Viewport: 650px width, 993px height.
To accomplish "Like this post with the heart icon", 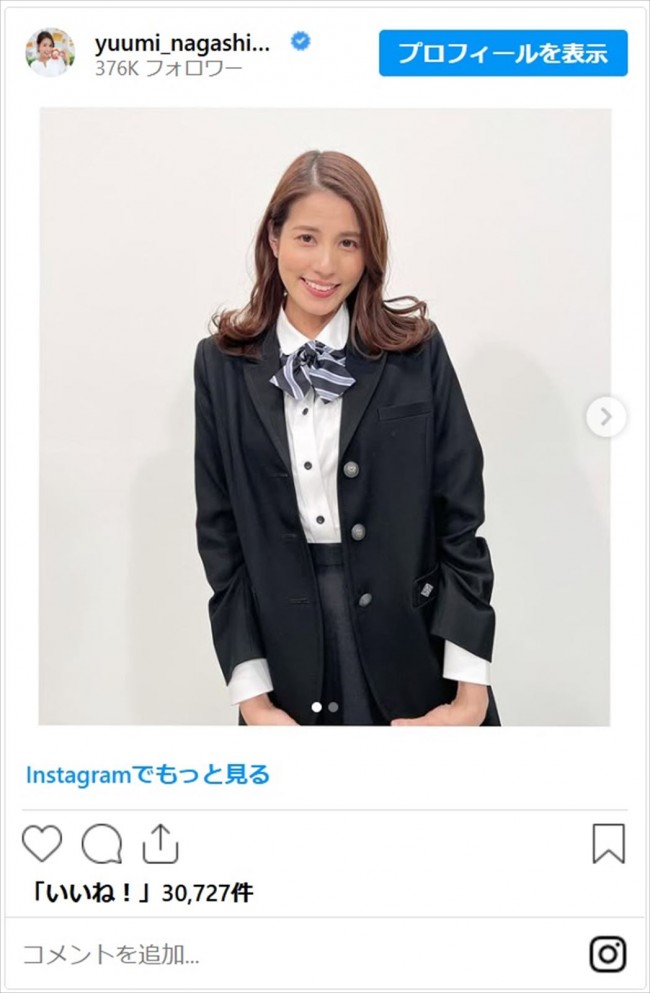I will 42,845.
